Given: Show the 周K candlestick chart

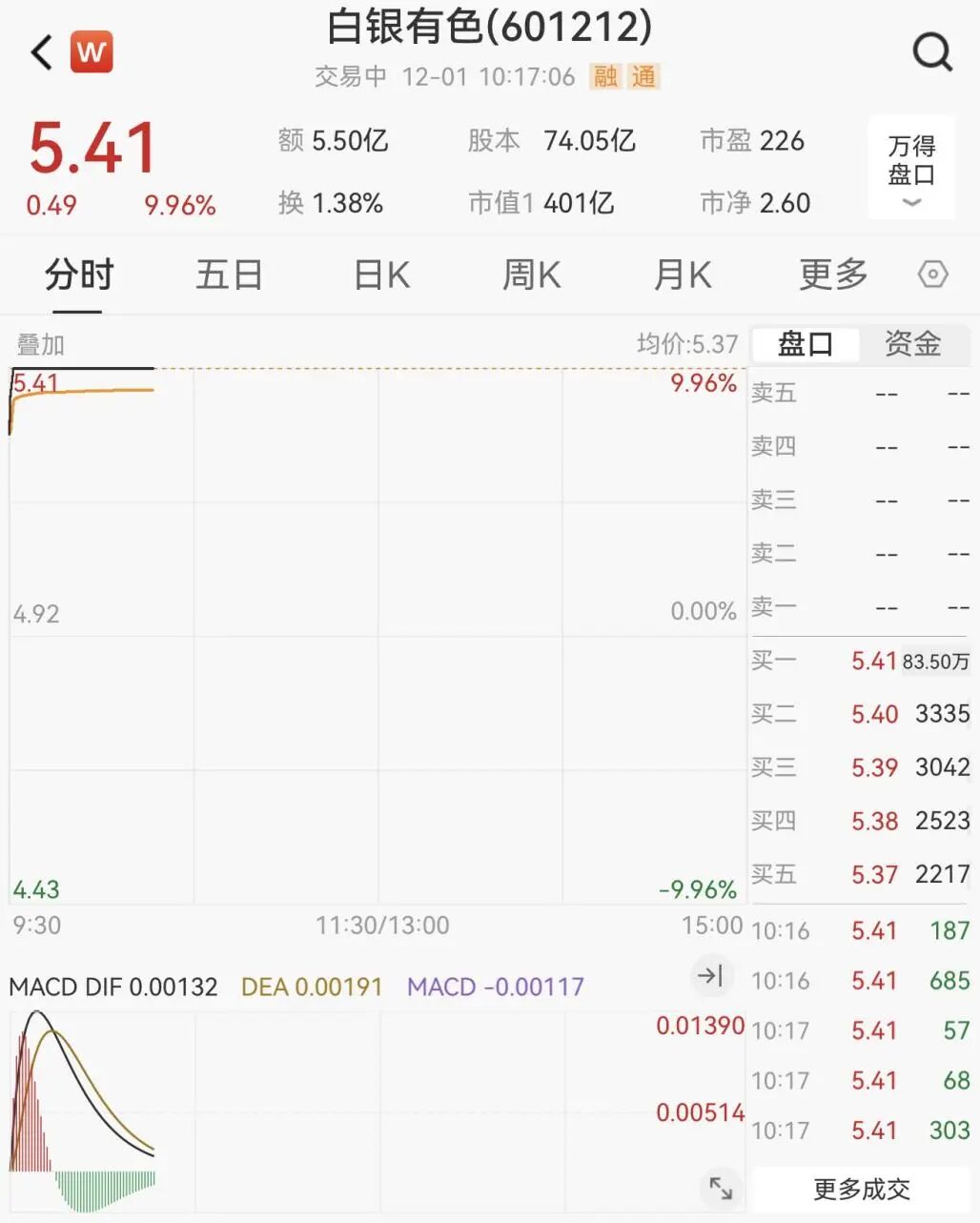Looking at the screenshot, I should [531, 275].
